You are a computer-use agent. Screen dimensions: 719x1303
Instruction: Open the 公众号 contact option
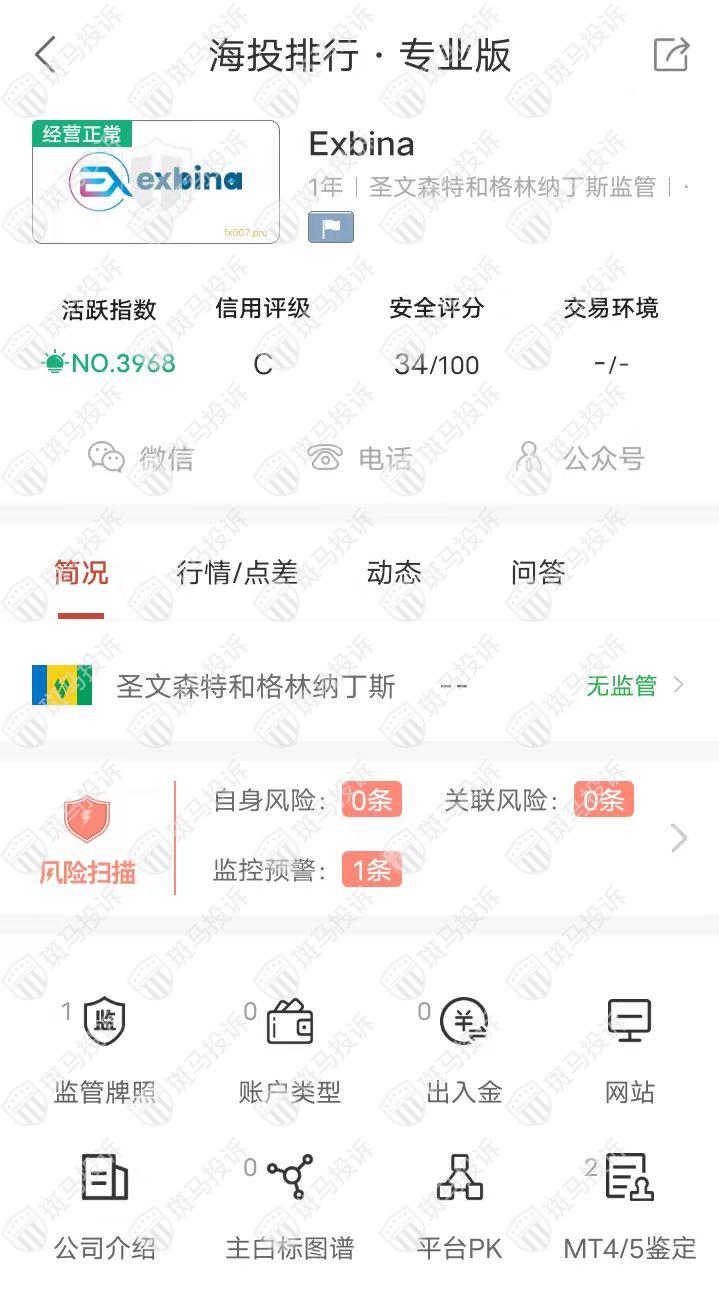[580, 458]
